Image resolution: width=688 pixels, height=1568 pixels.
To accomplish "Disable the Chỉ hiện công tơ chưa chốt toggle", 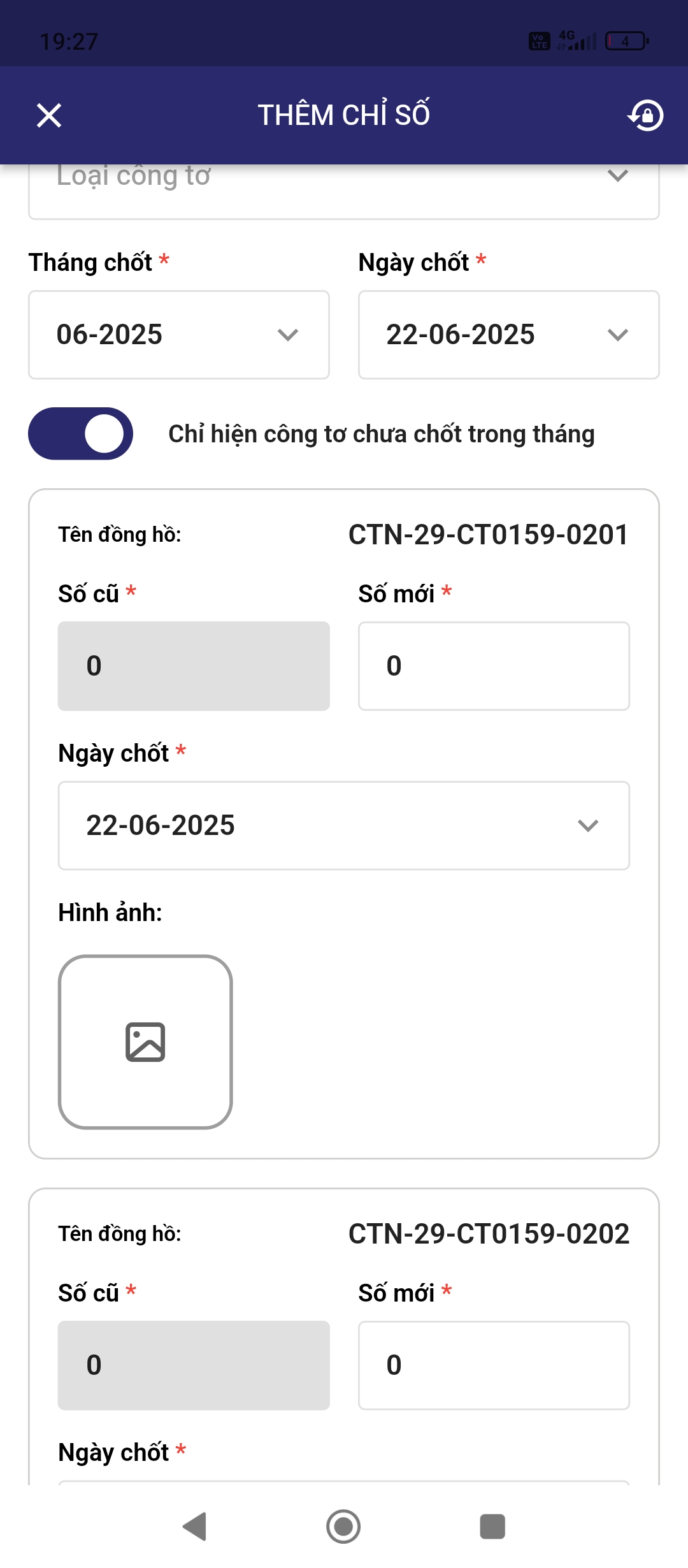I will click(x=81, y=433).
